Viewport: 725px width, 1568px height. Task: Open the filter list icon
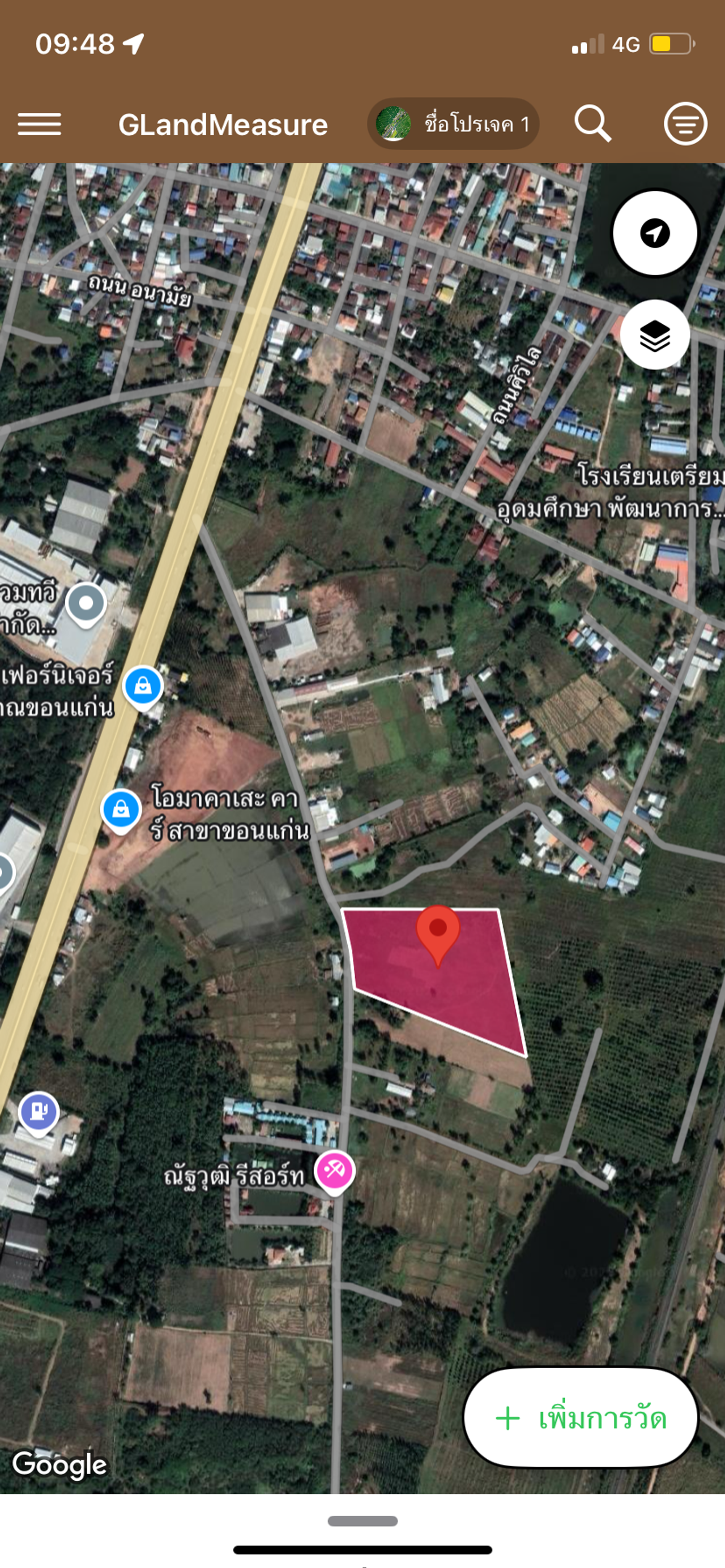pyautogui.click(x=685, y=124)
